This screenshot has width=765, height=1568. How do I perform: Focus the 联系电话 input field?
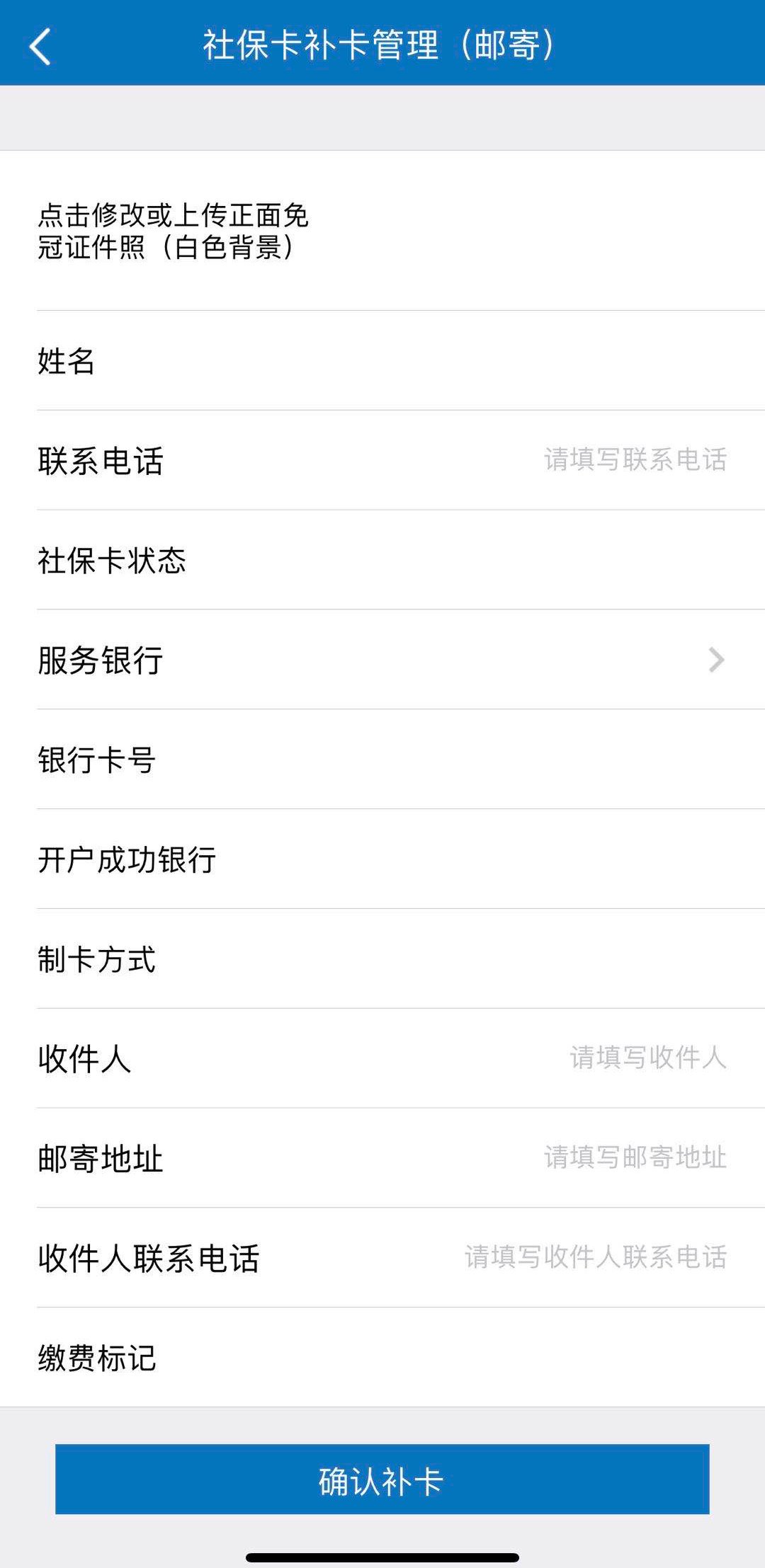(635, 460)
